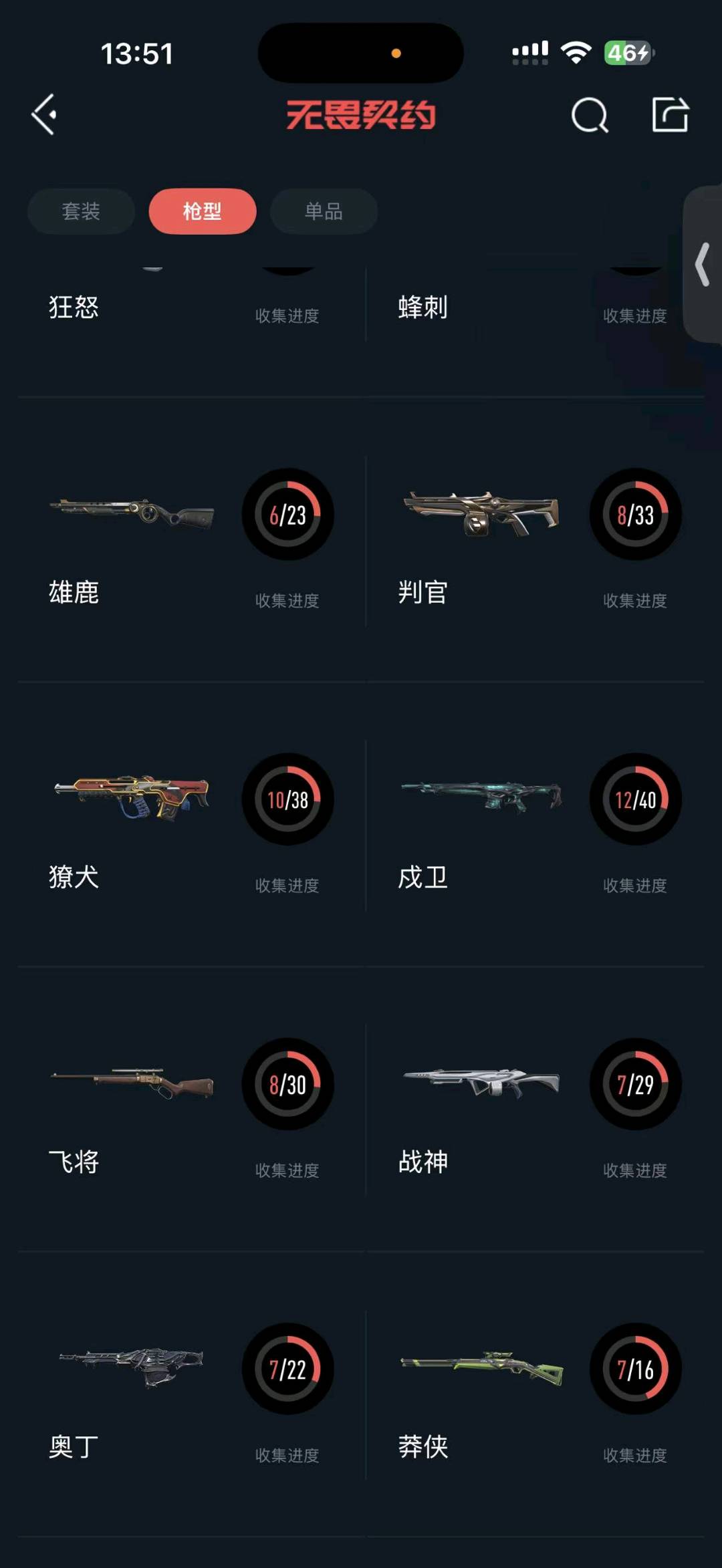Image resolution: width=722 pixels, height=1568 pixels.
Task: Select the 枪型 tab
Action: (x=202, y=211)
